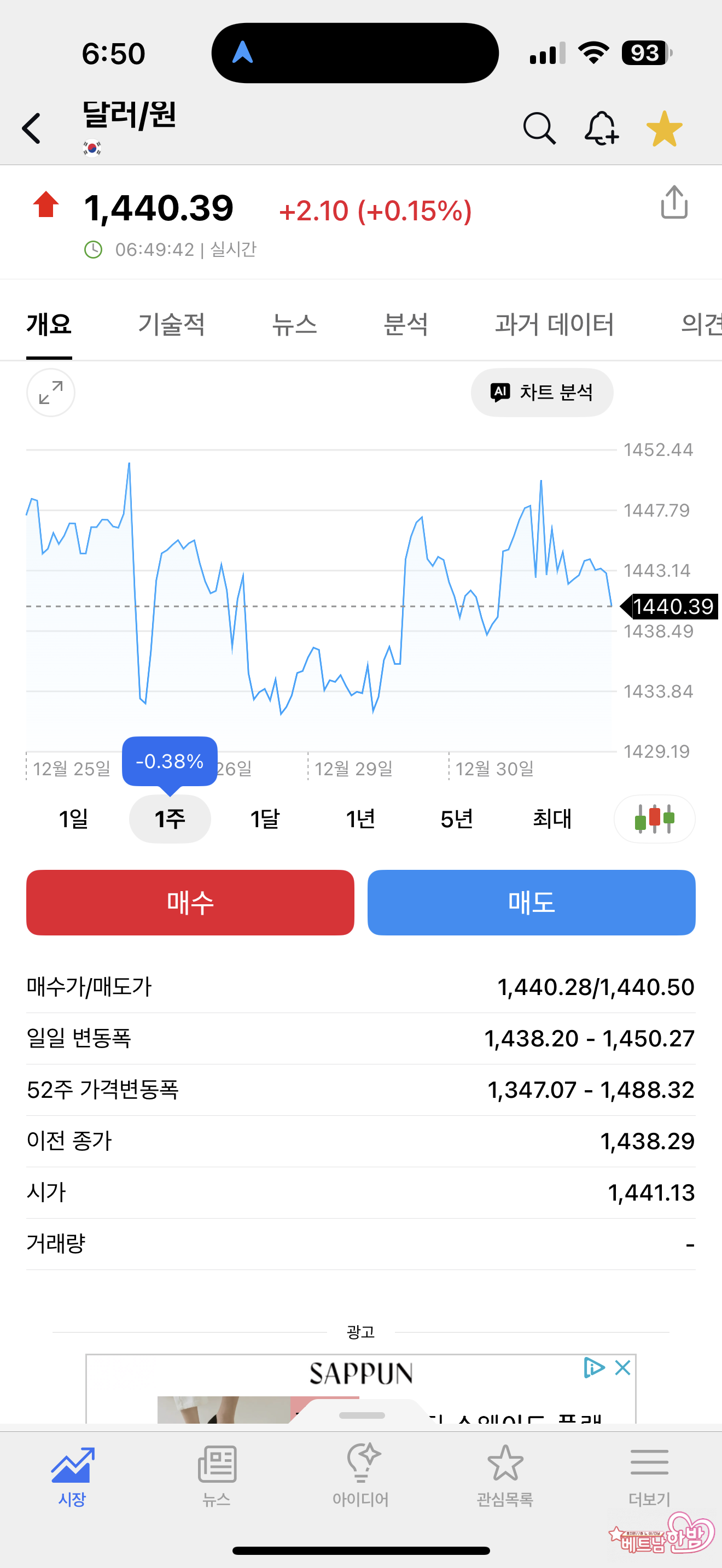This screenshot has height=1568, width=722.
Task: Select the 1년 chart range
Action: 360,820
